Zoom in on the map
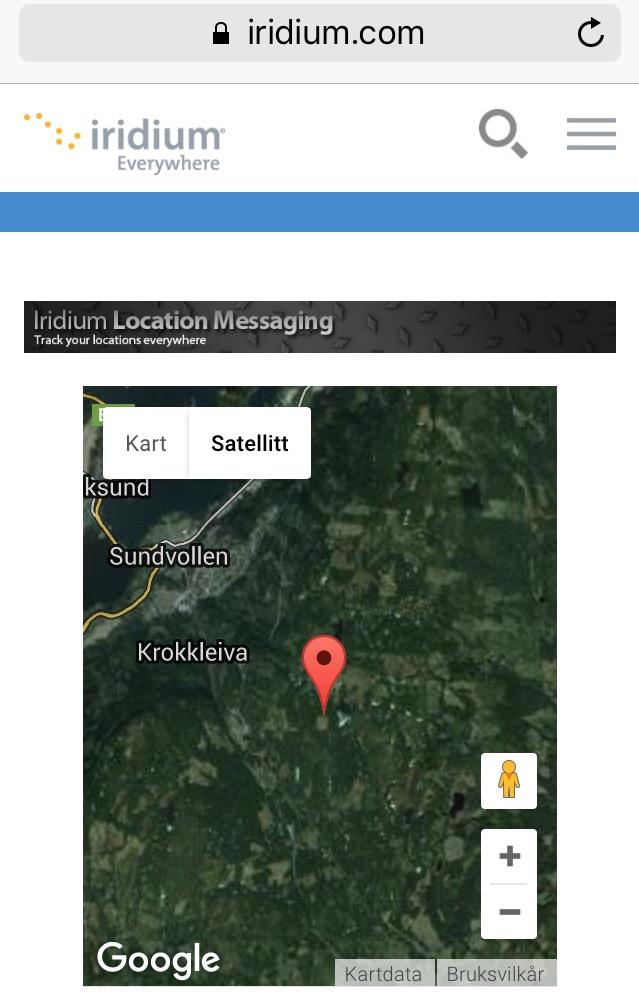The width and height of the screenshot is (639, 998). tap(509, 857)
